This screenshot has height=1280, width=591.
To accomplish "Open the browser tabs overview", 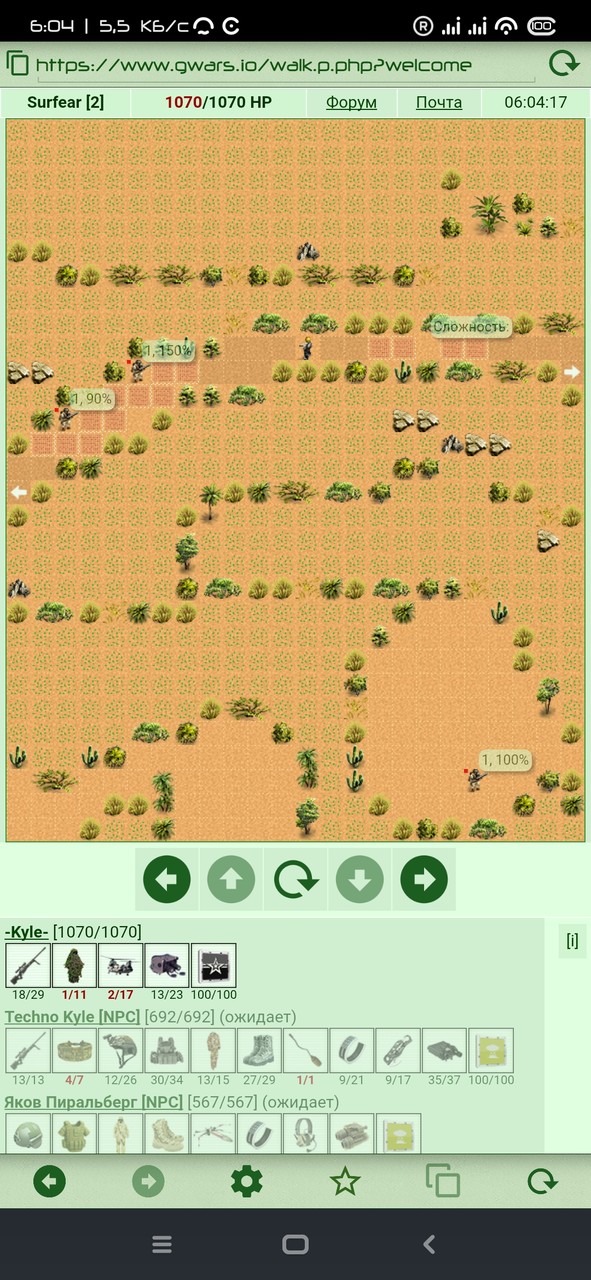I will (x=443, y=1182).
